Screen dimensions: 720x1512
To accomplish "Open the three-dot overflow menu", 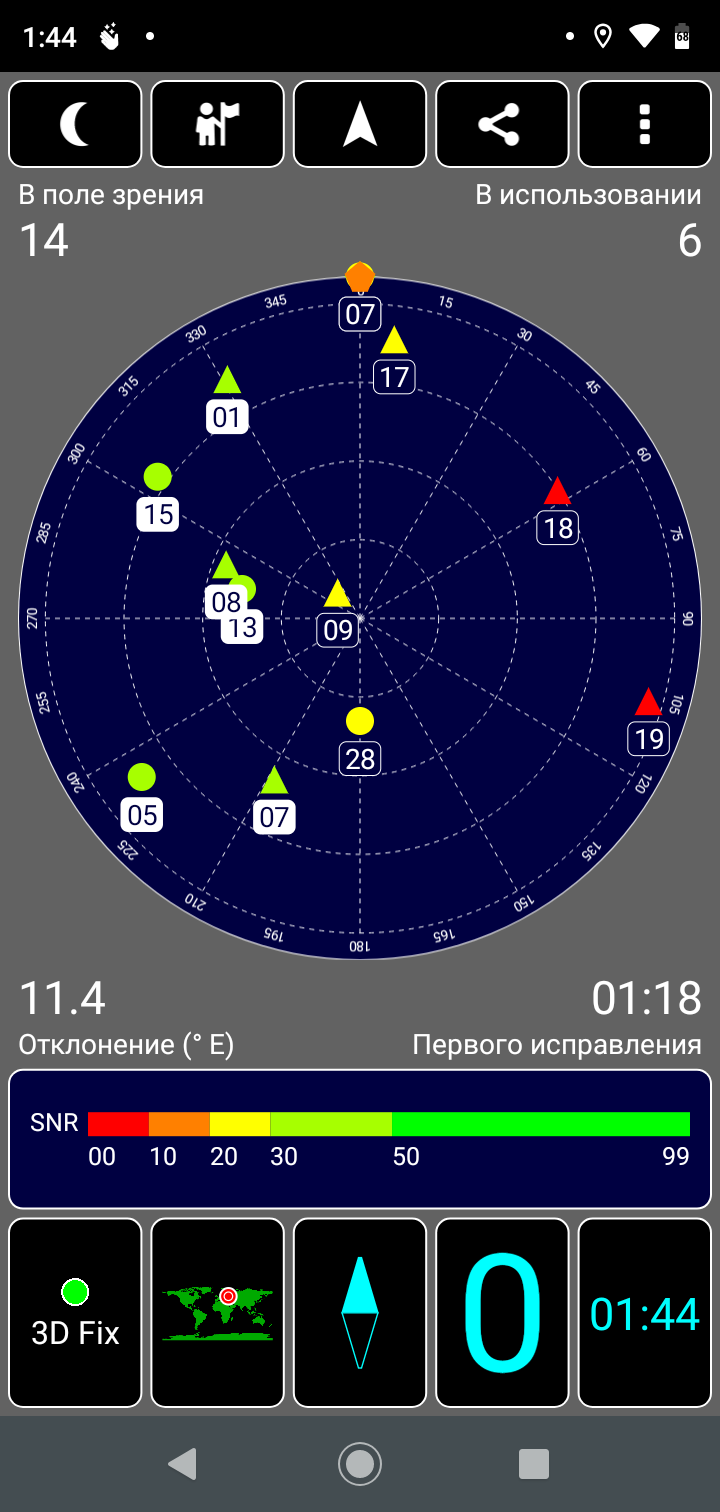I will 644,124.
